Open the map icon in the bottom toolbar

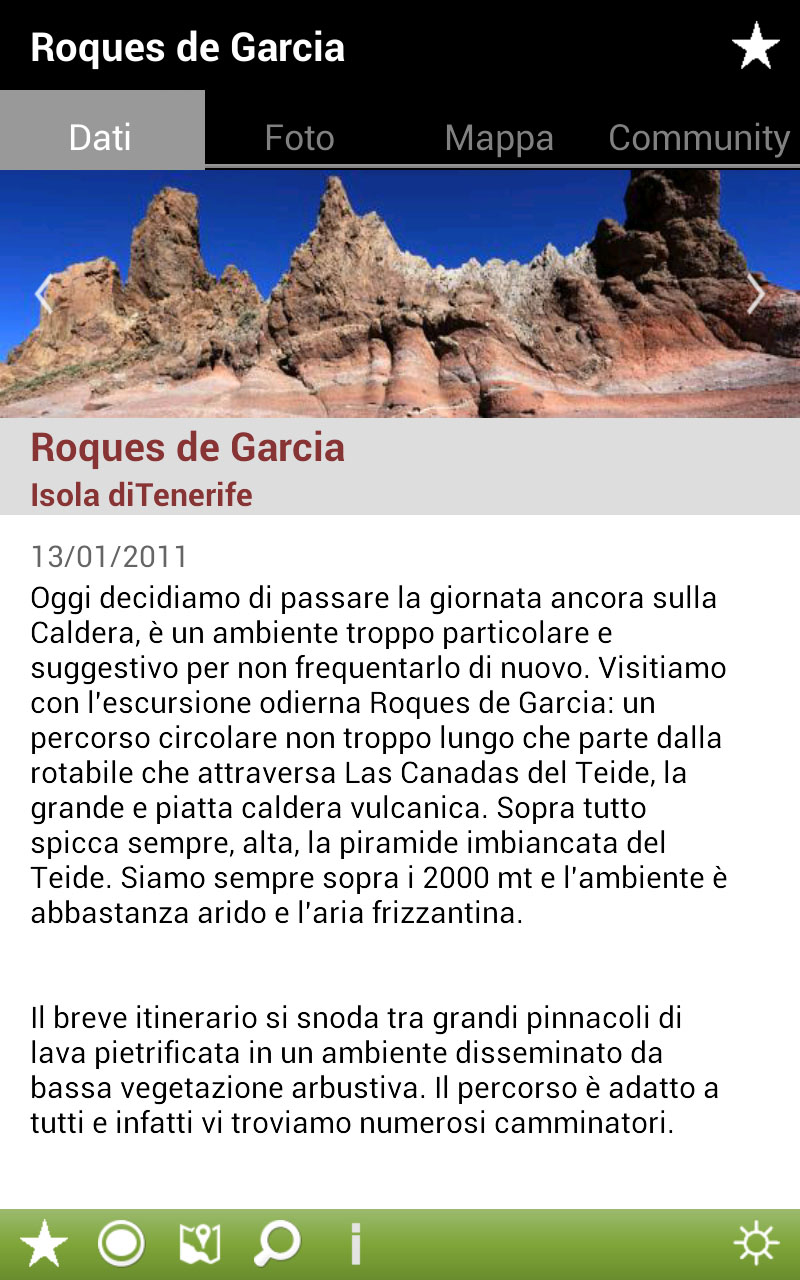199,1244
